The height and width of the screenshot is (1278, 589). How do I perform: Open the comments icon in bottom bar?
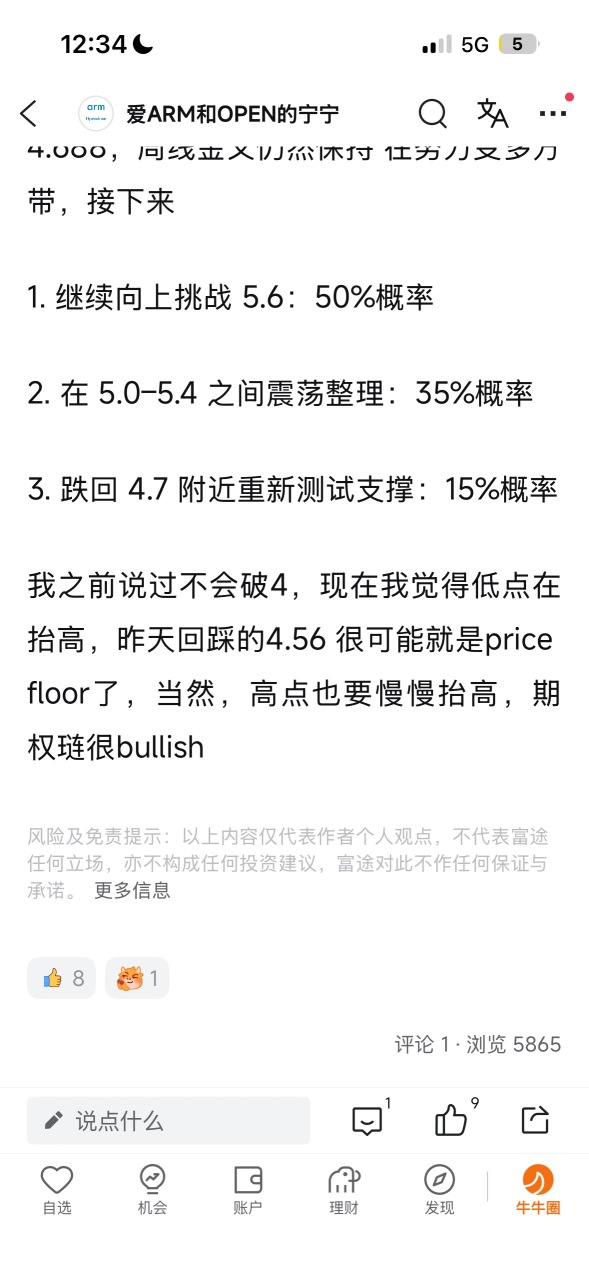(x=369, y=1120)
